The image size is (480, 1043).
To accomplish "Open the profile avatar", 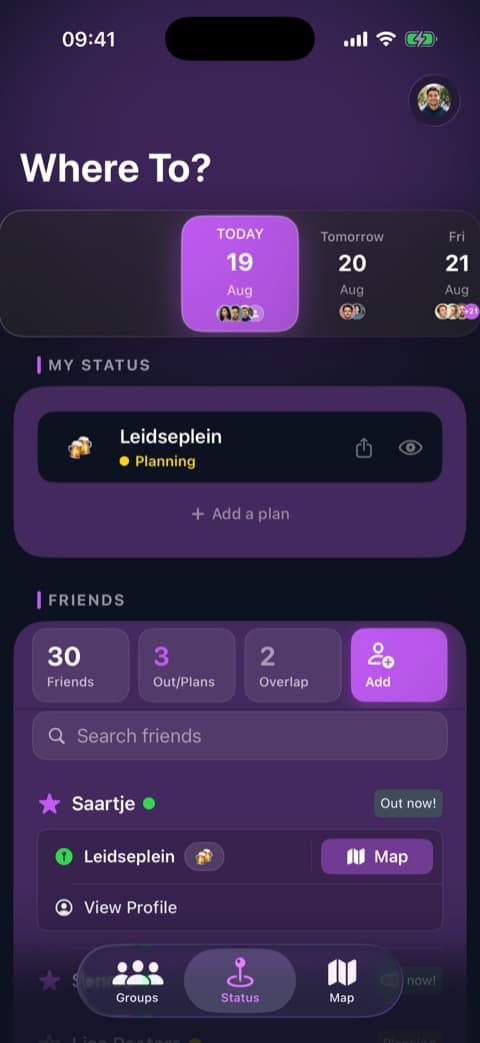I will point(434,100).
